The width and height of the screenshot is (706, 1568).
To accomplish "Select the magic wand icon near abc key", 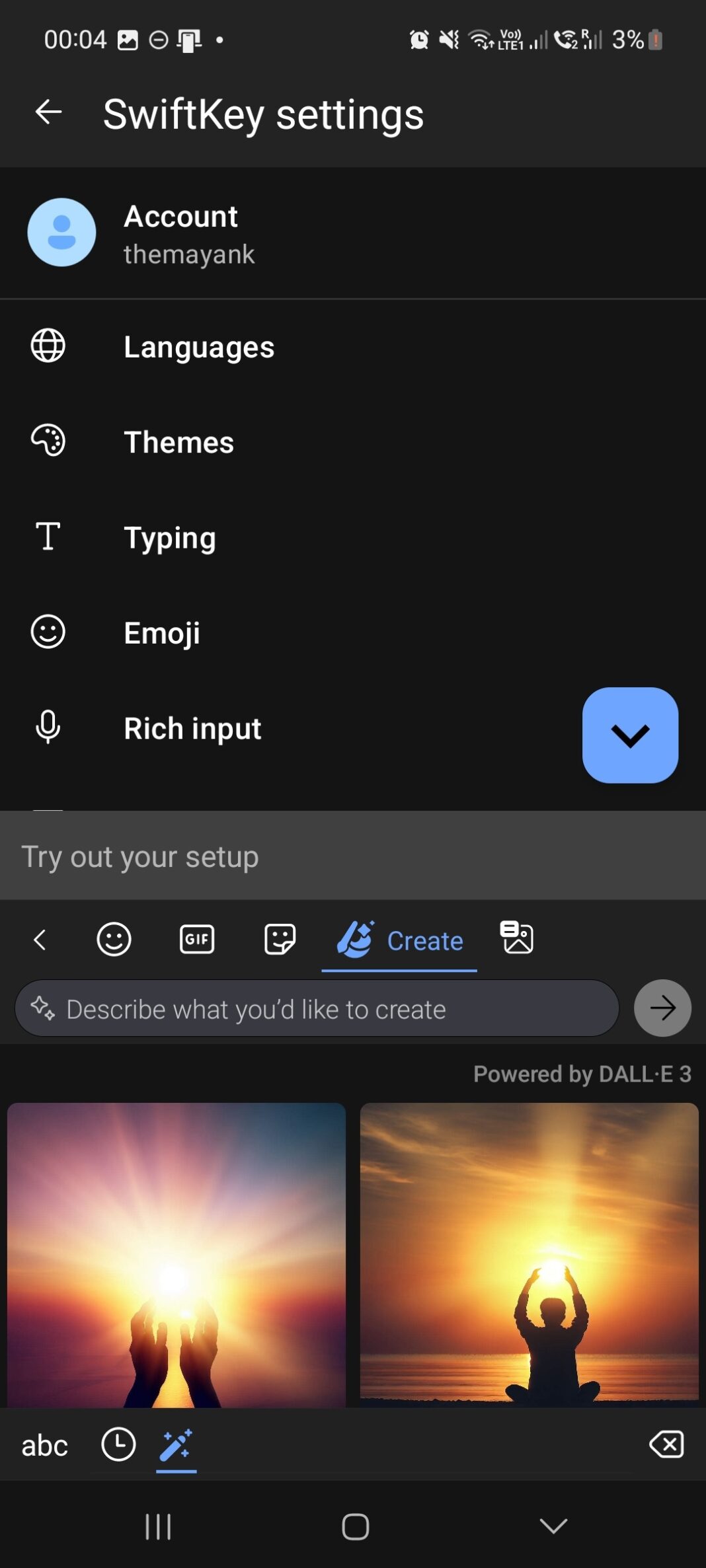I will 176,1444.
